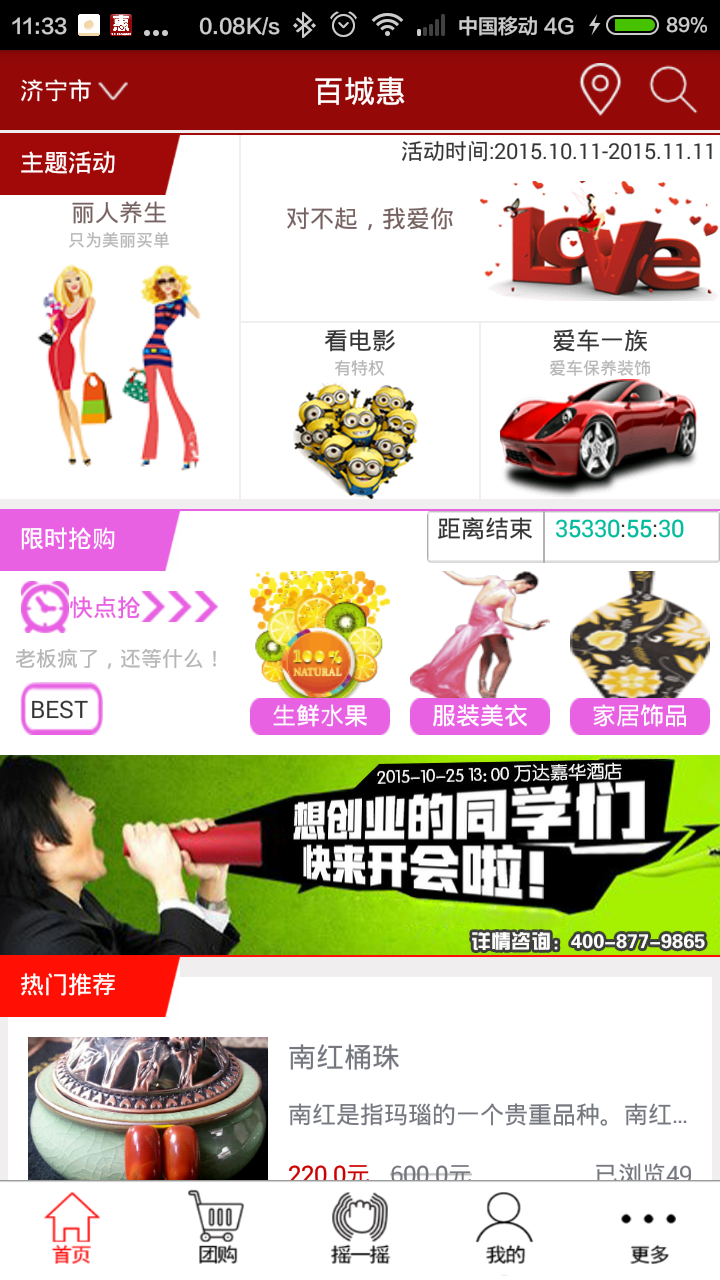Open the 更多 more tab
Screen dimensions: 720x1280
648,1230
